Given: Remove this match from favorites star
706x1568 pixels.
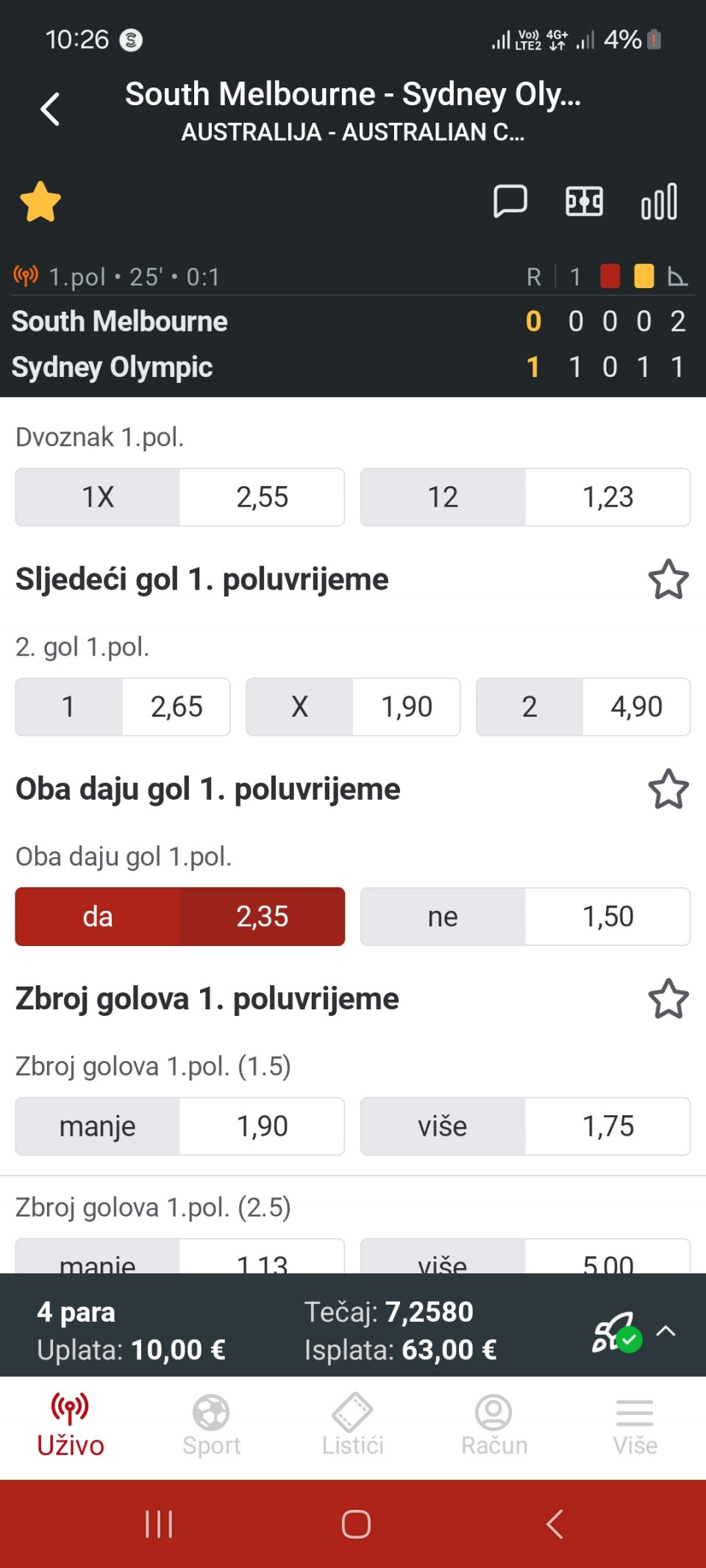Looking at the screenshot, I should pyautogui.click(x=40, y=202).
